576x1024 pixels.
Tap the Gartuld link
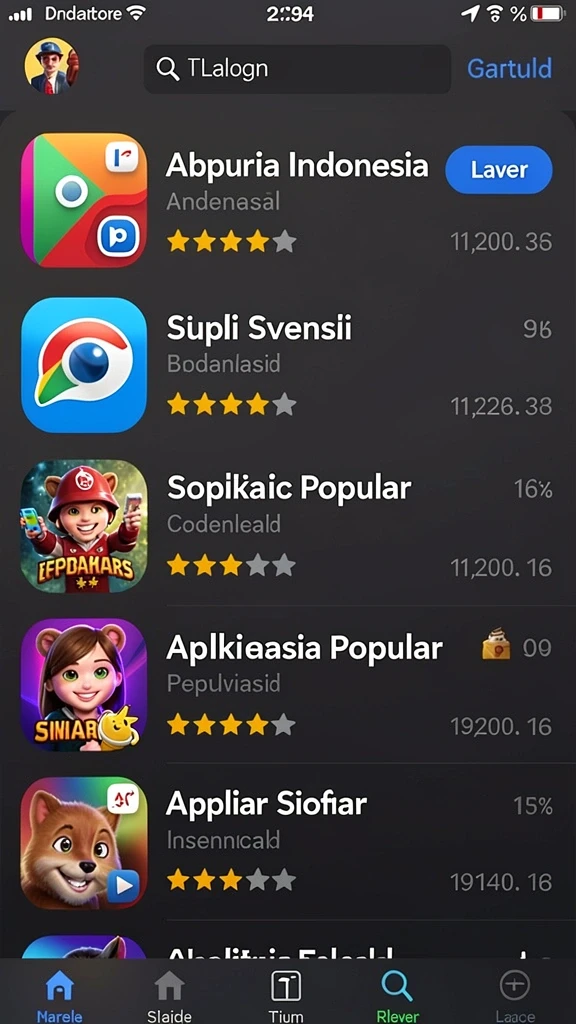(x=509, y=68)
